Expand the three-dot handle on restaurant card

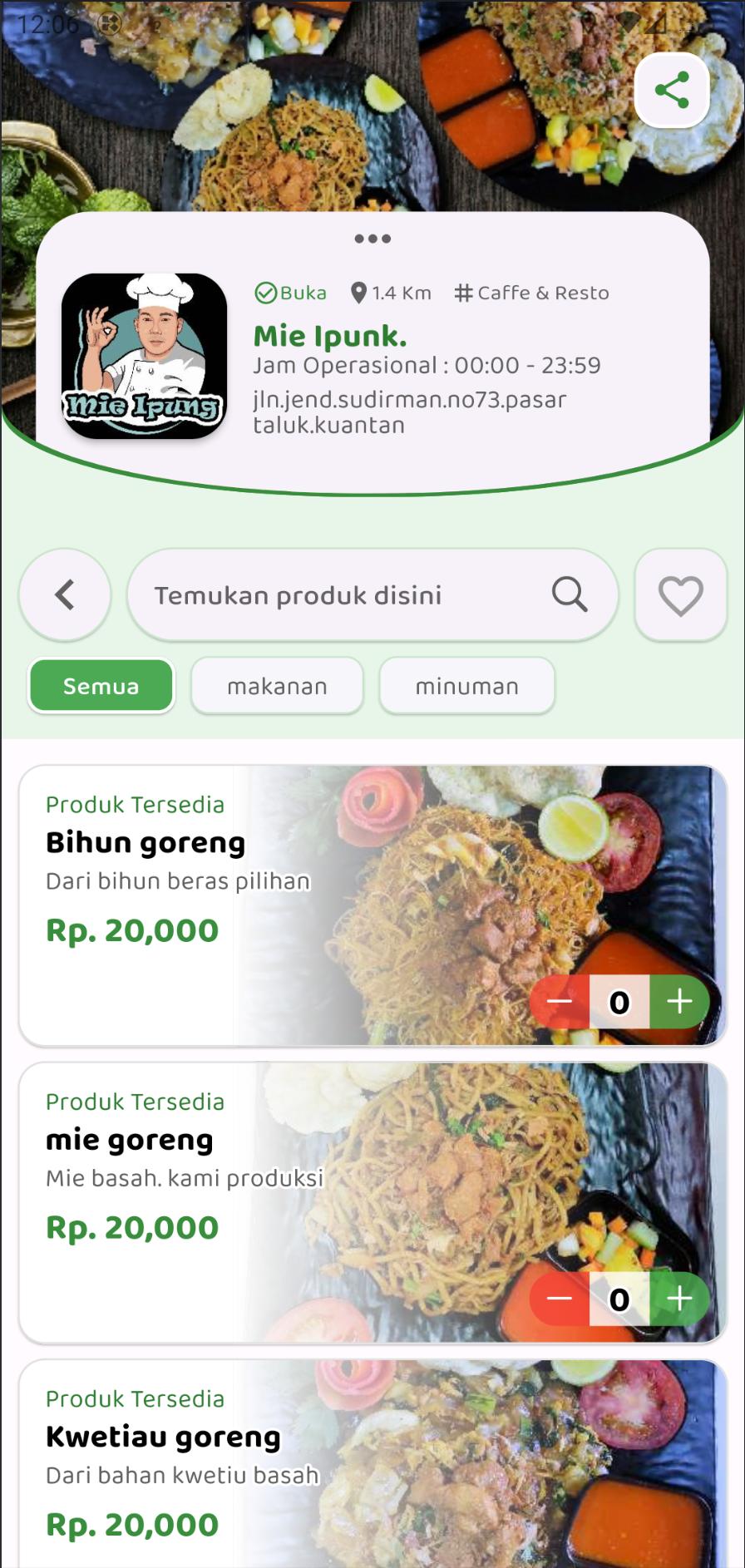pyautogui.click(x=372, y=239)
